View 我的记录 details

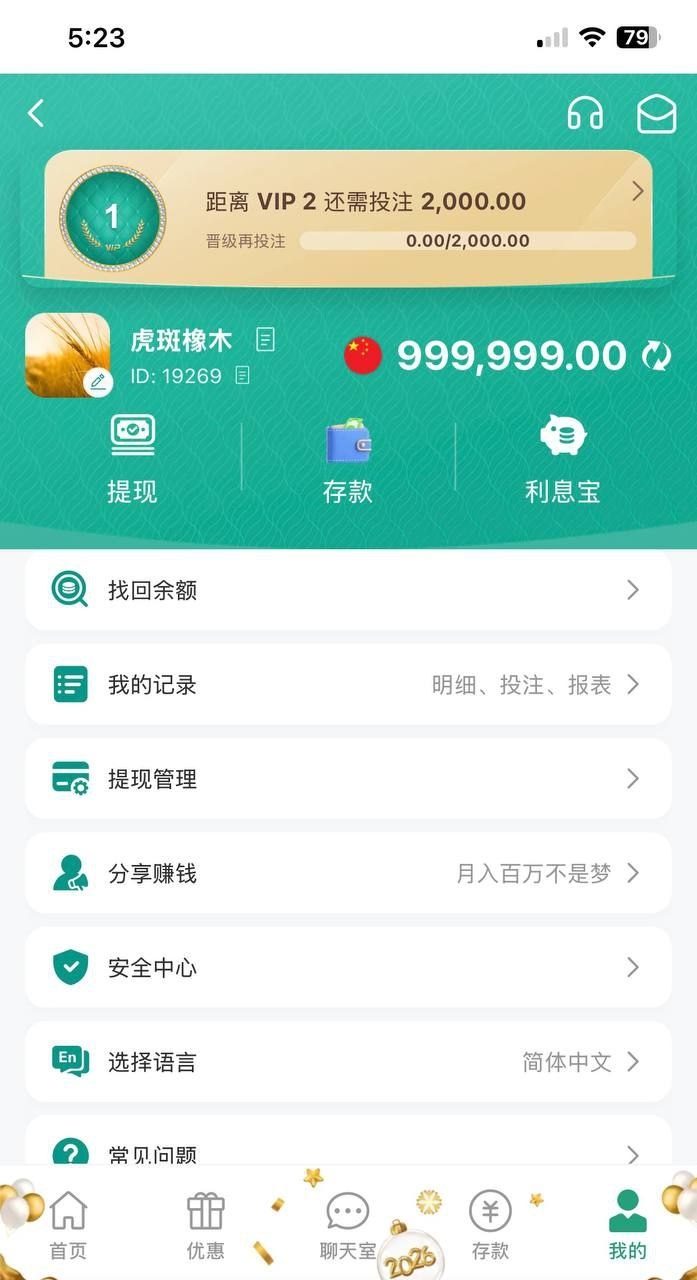[348, 685]
